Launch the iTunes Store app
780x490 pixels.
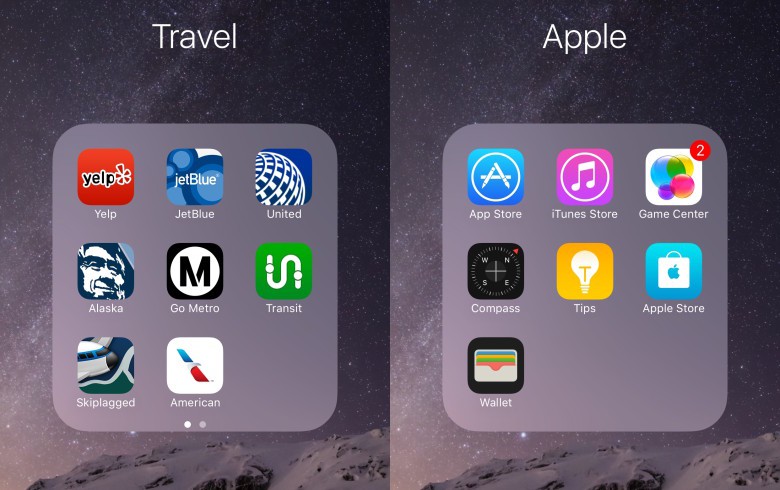pos(584,177)
